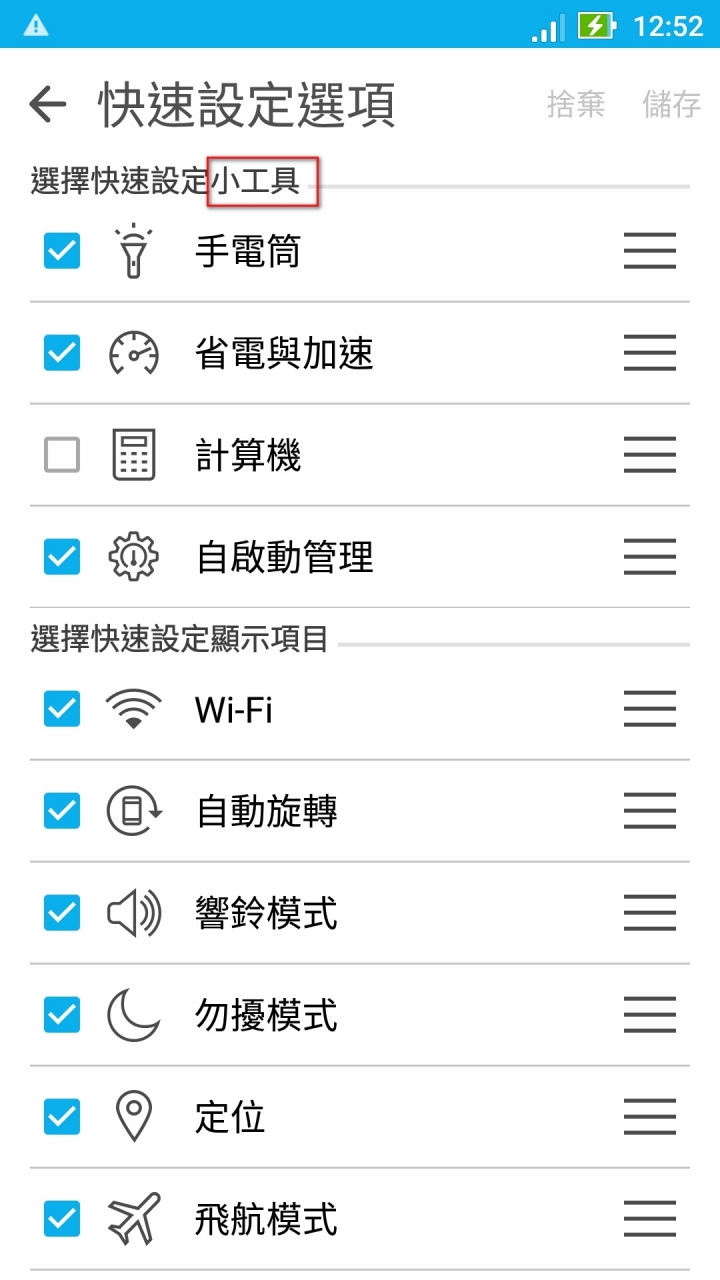Image resolution: width=720 pixels, height=1280 pixels.
Task: Uncheck the 自啟動管理 checkbox
Action: point(62,556)
